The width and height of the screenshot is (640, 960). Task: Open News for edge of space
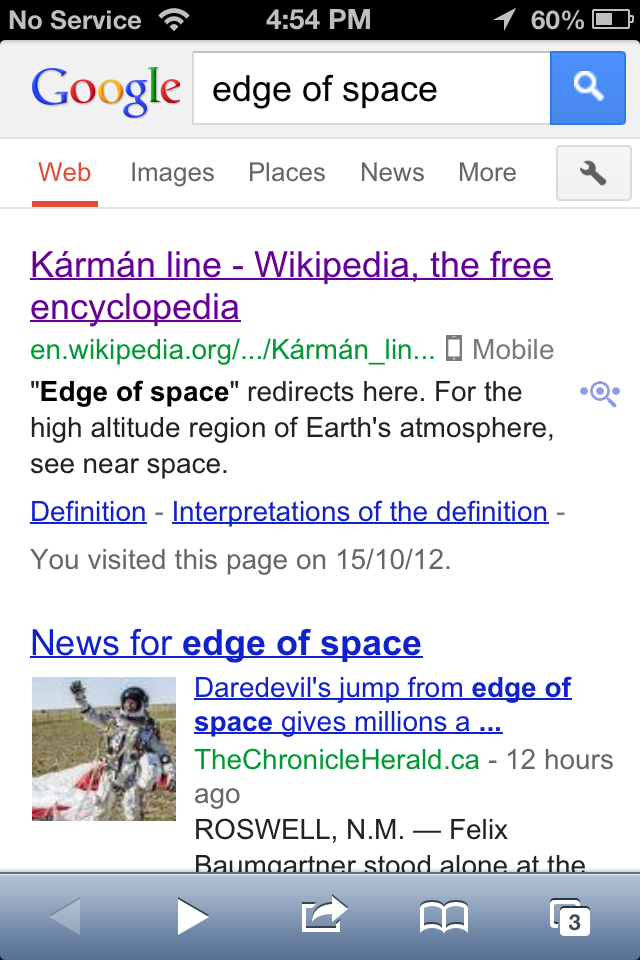(x=226, y=642)
